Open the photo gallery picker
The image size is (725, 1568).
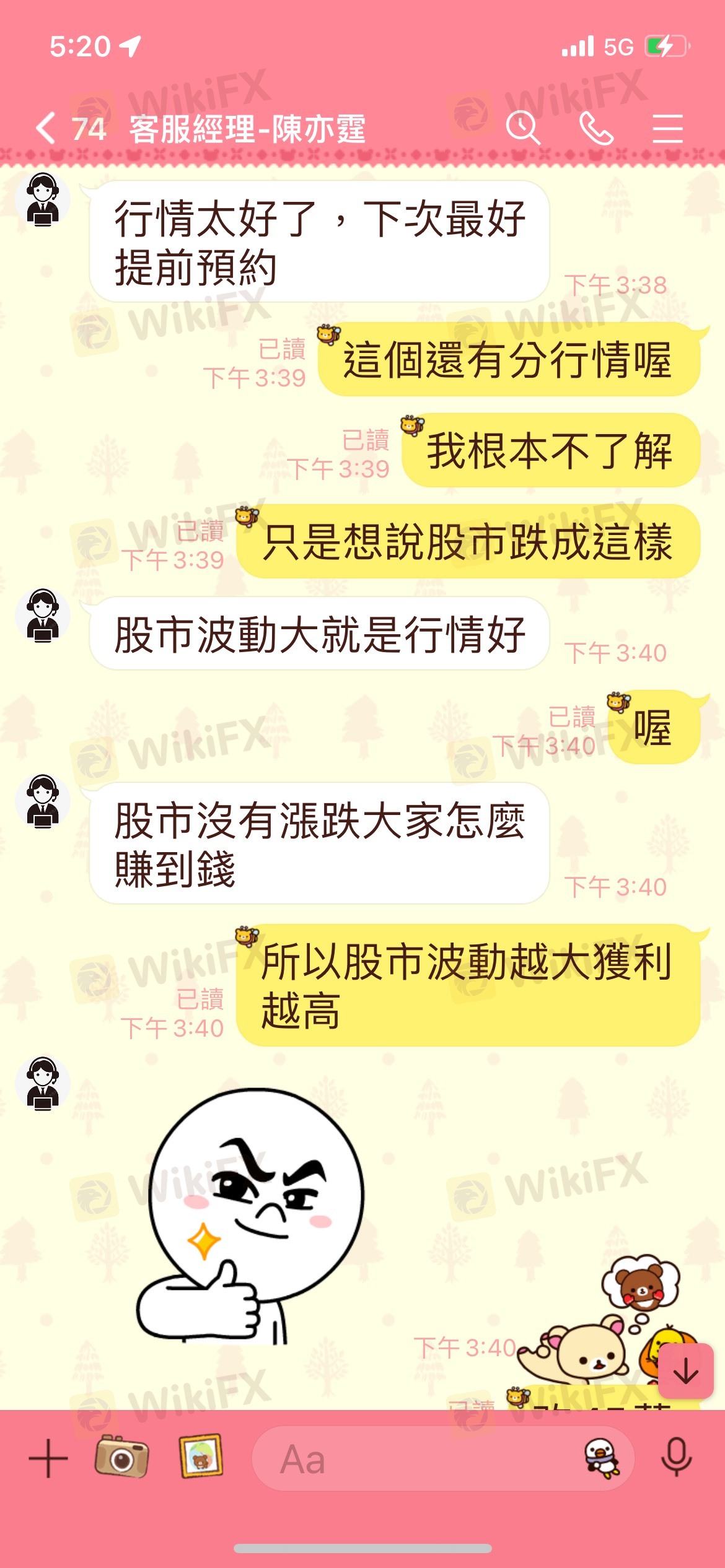[x=201, y=1457]
